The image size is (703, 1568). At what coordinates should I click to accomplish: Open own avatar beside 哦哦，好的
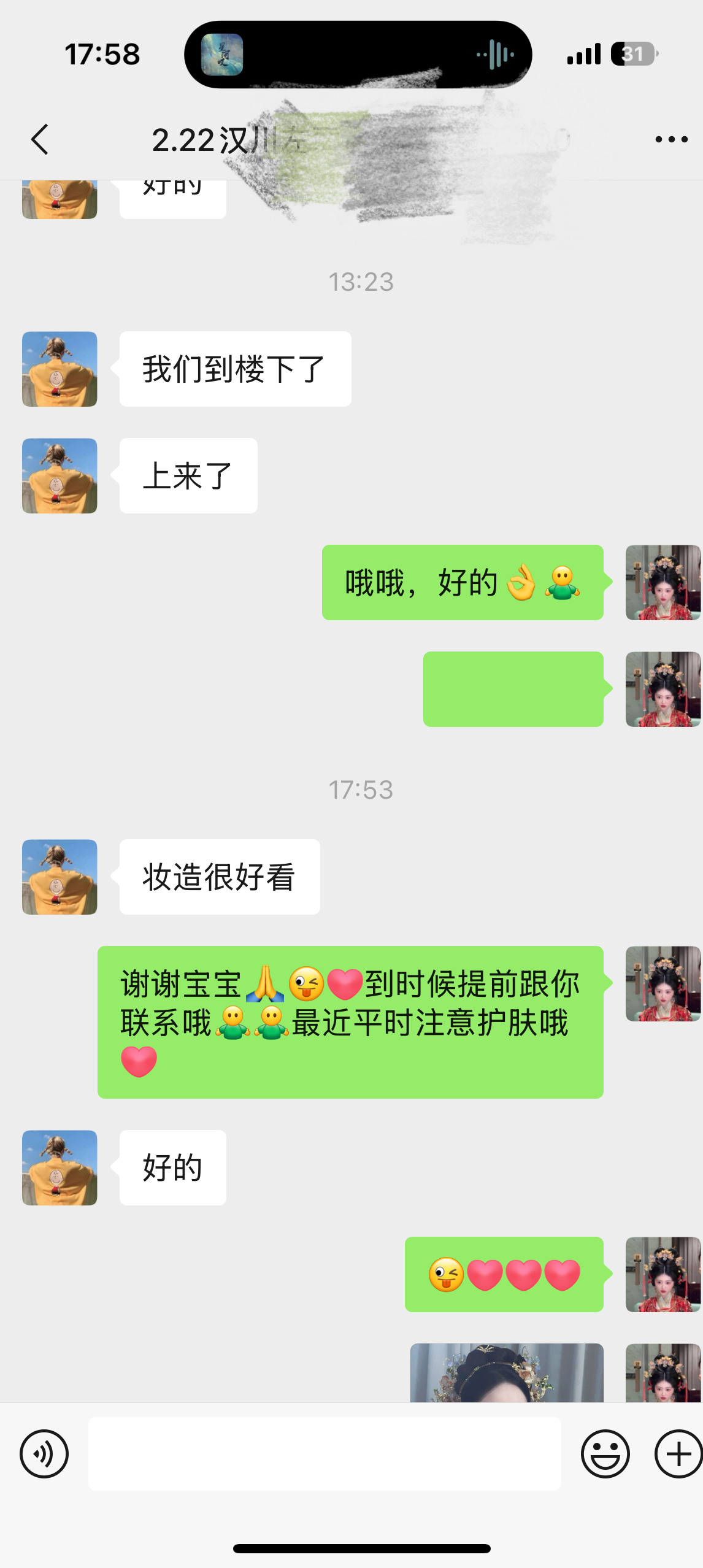tap(663, 582)
